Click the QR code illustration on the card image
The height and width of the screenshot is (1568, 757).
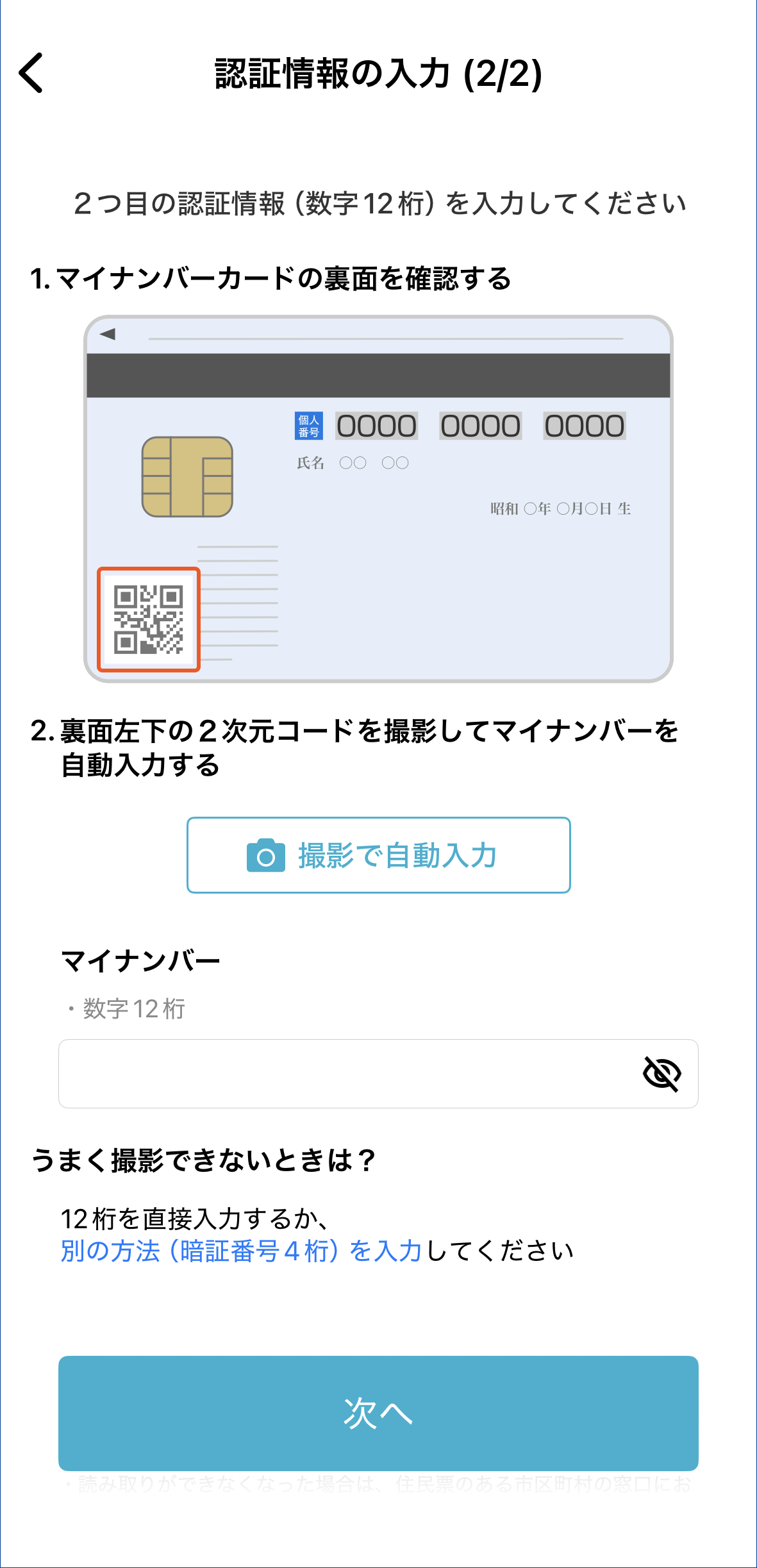click(149, 619)
